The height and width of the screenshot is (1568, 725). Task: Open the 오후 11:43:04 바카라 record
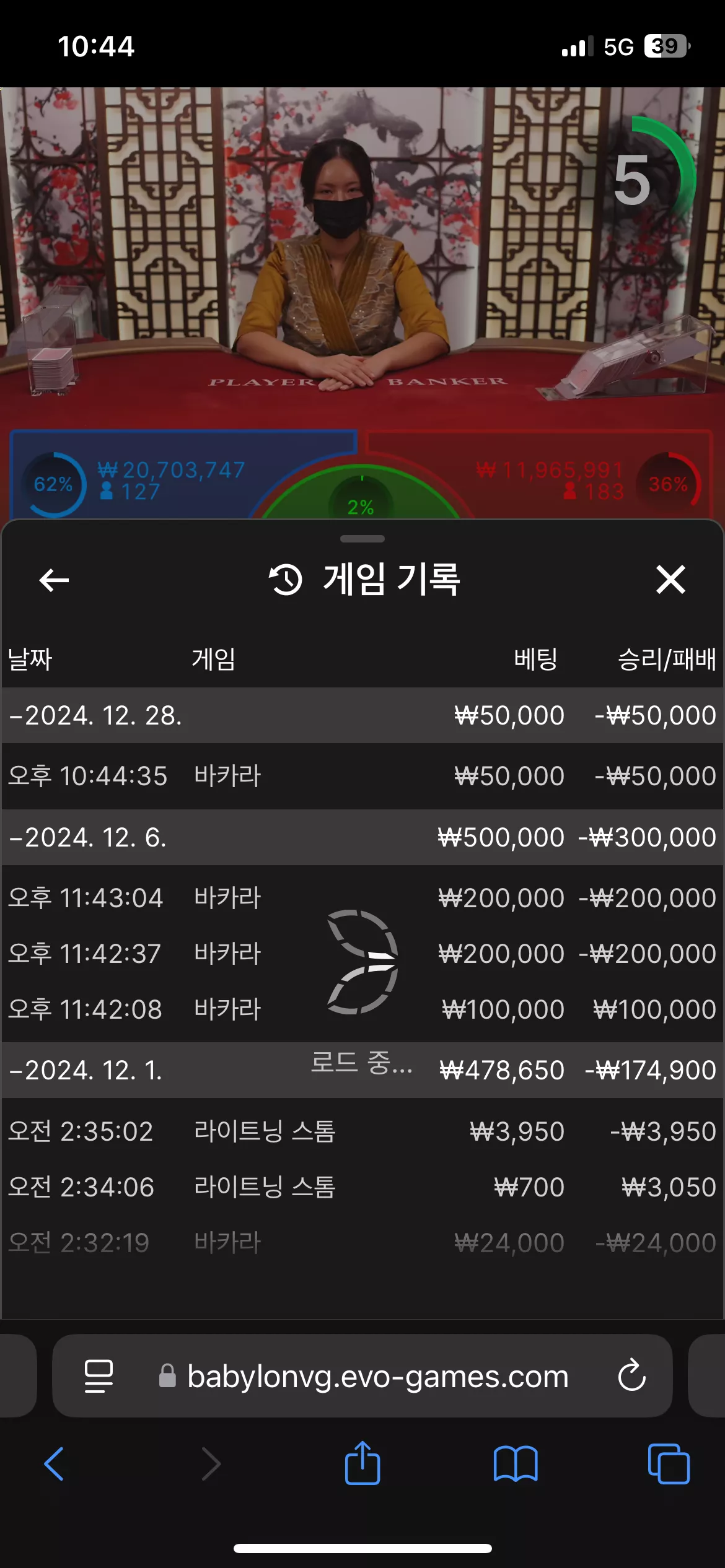[x=362, y=898]
